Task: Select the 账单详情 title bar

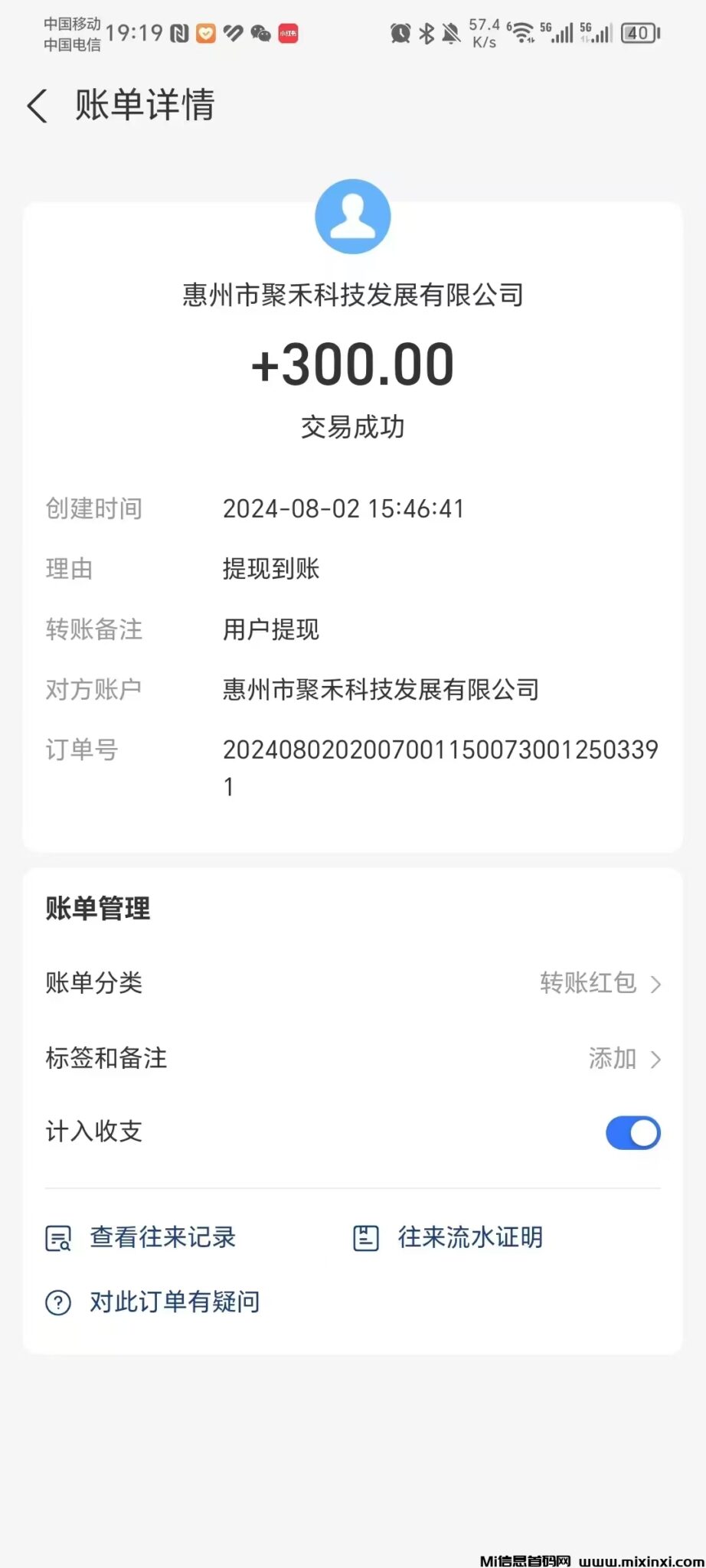Action: tap(143, 106)
